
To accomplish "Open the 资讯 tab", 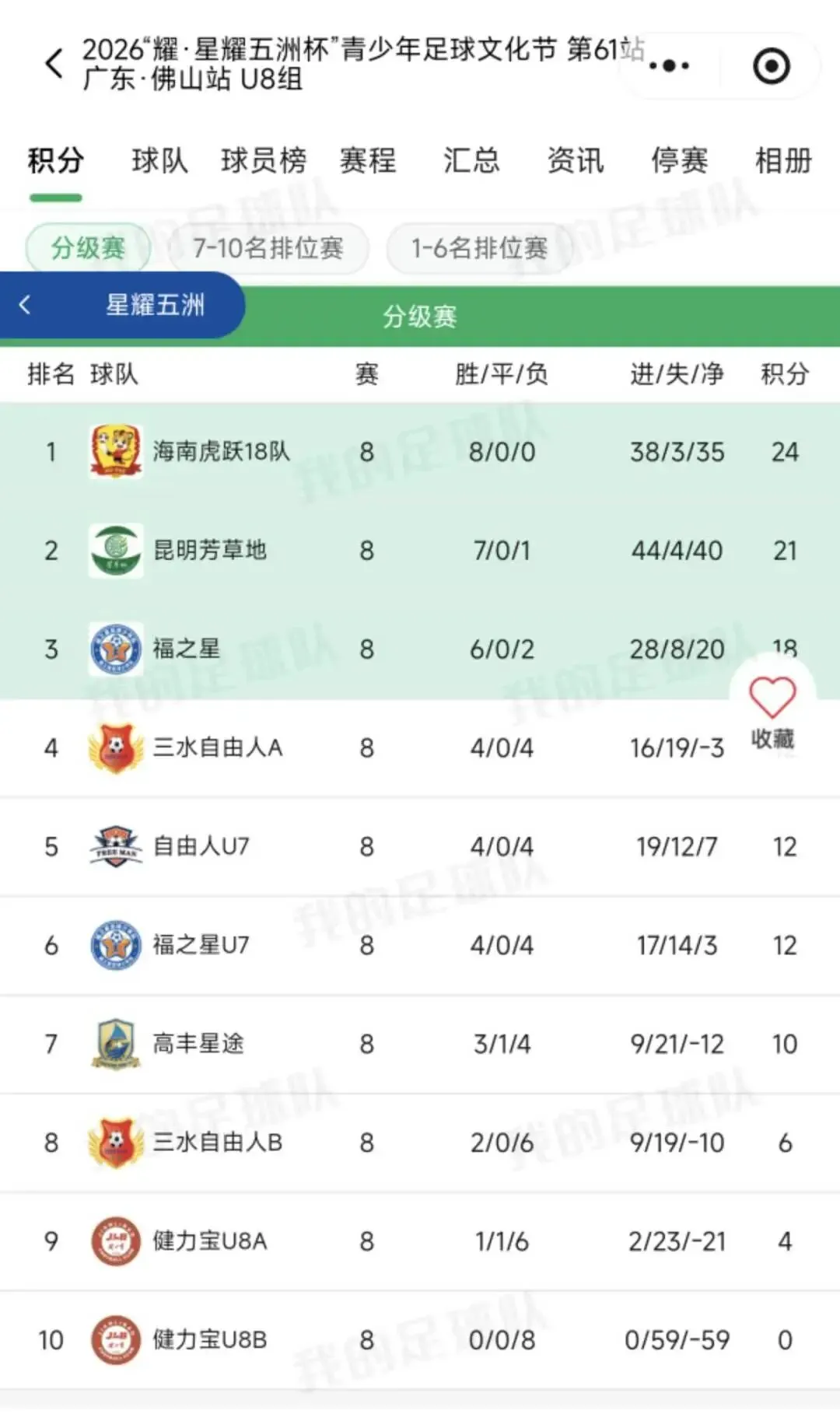I will [x=576, y=161].
